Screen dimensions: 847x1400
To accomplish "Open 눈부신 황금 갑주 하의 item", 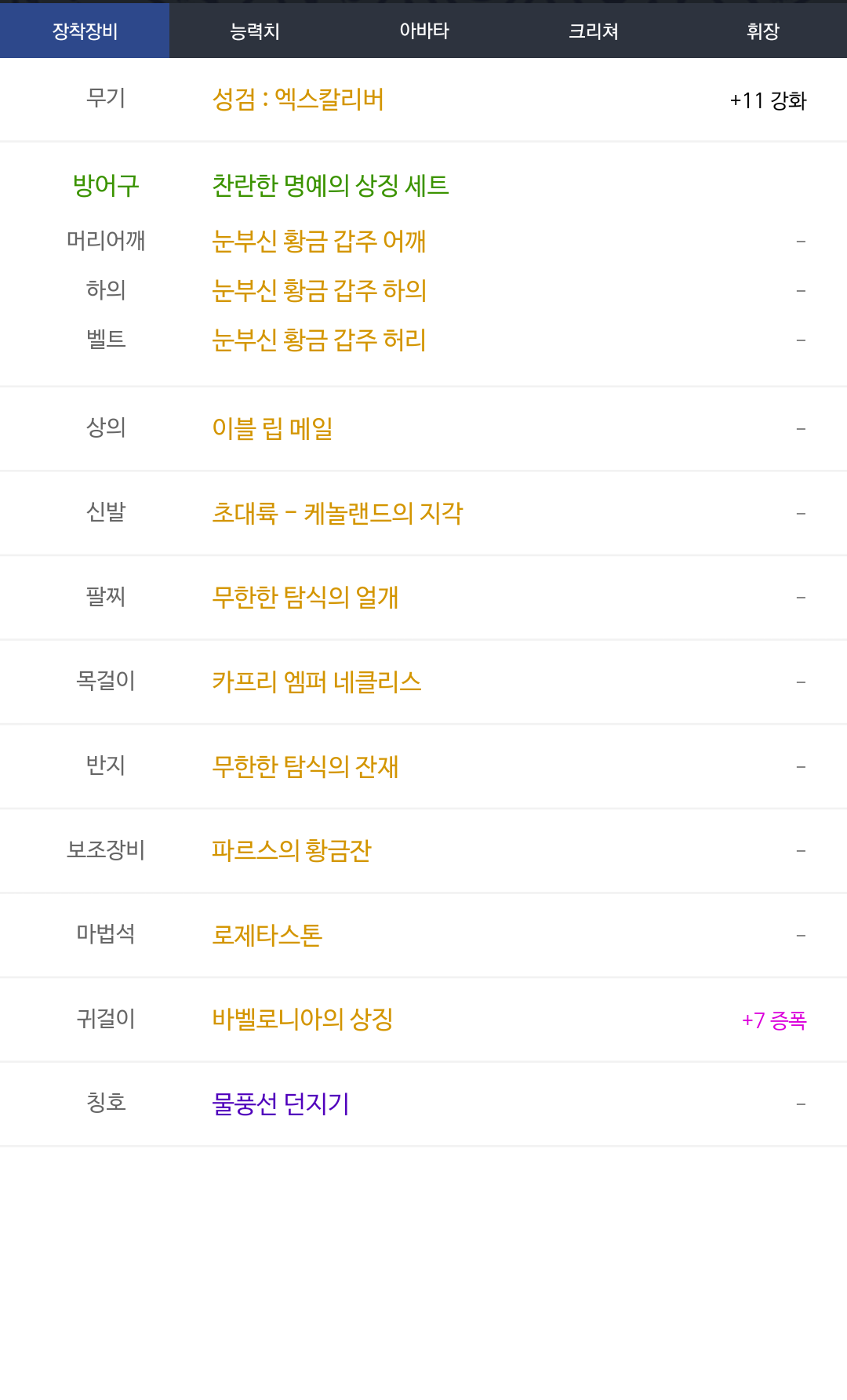I will [319, 290].
